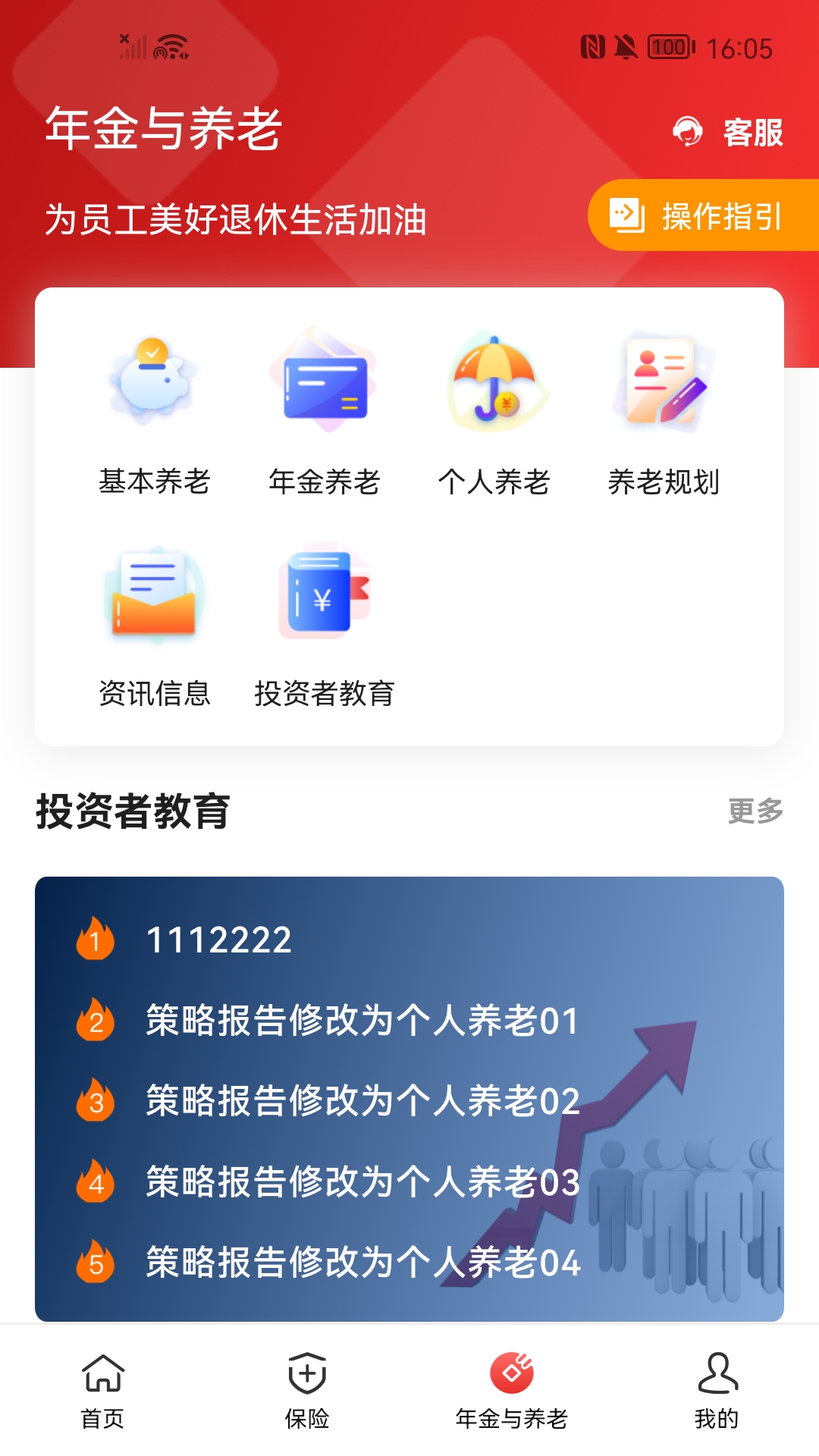Open article 策略报告修改为个人养老01
Screen dimensions: 819x1456
click(x=362, y=1021)
